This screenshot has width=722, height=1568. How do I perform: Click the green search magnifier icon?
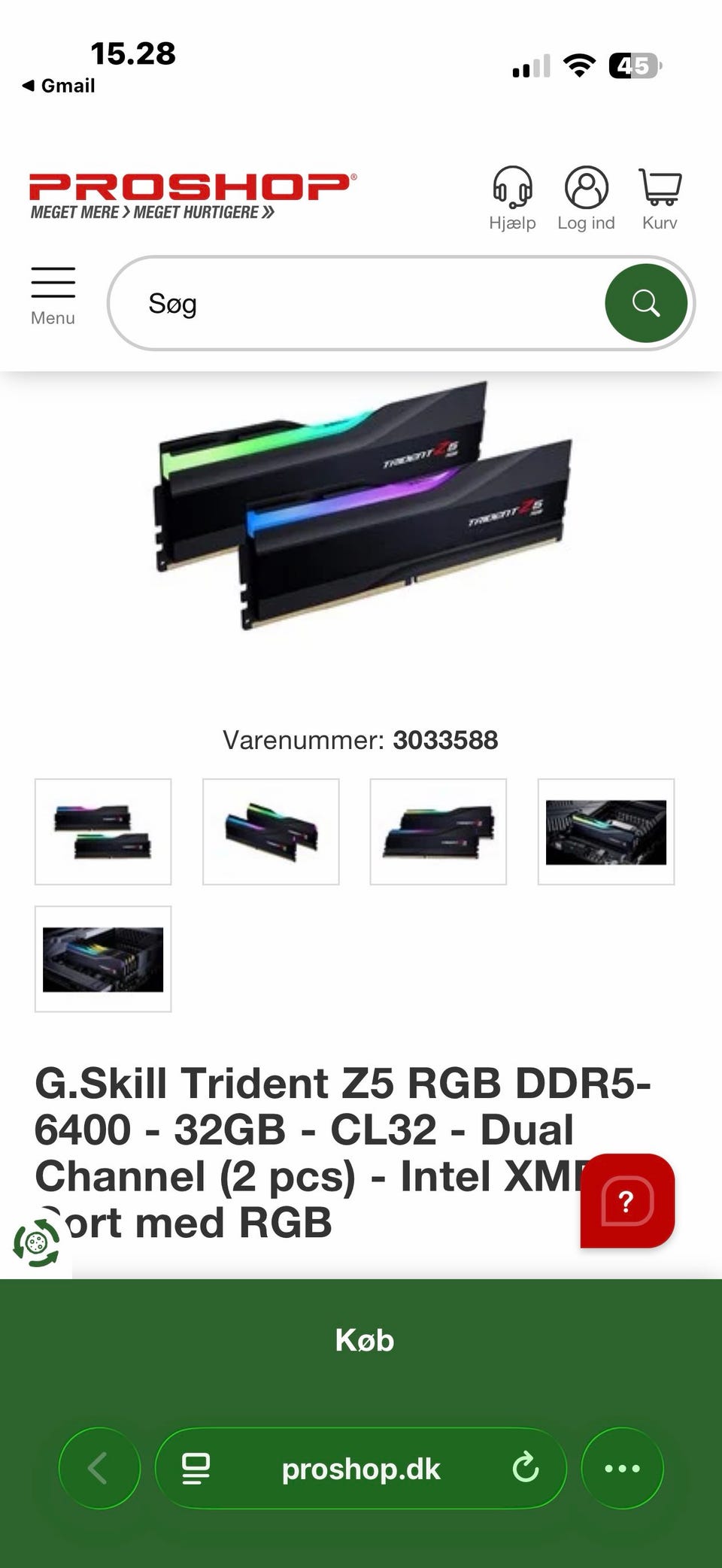pyautogui.click(x=647, y=303)
